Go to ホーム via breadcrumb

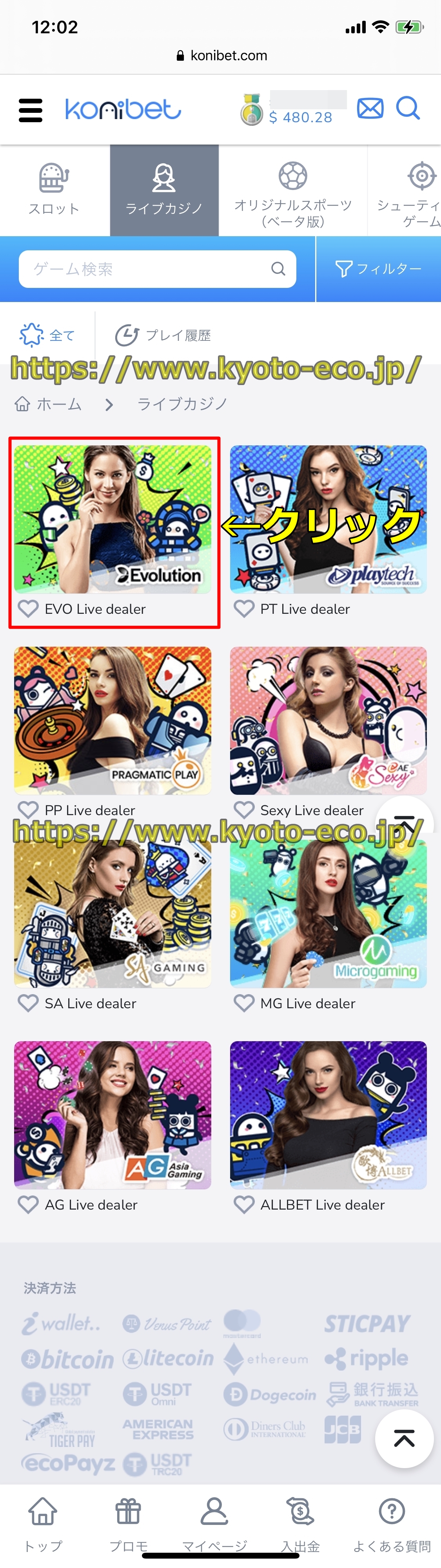click(x=49, y=404)
